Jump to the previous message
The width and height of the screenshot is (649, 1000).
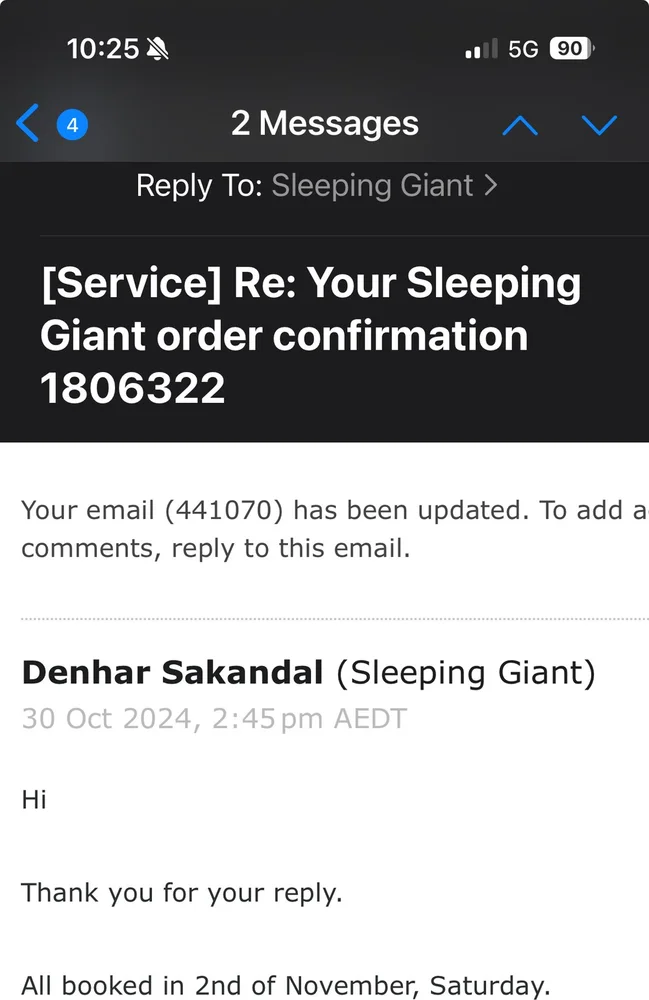coord(520,125)
